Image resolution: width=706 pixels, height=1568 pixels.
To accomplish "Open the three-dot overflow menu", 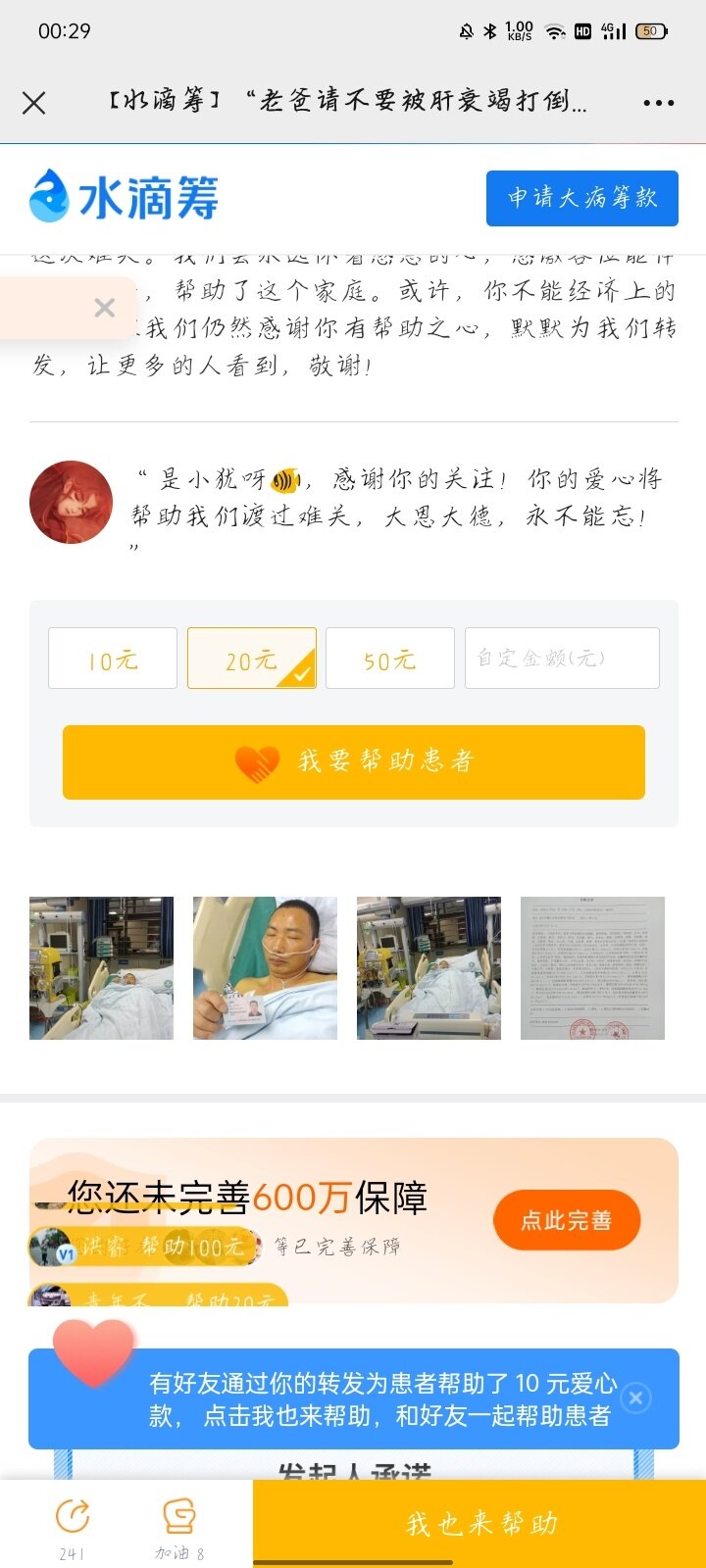I will (x=658, y=103).
